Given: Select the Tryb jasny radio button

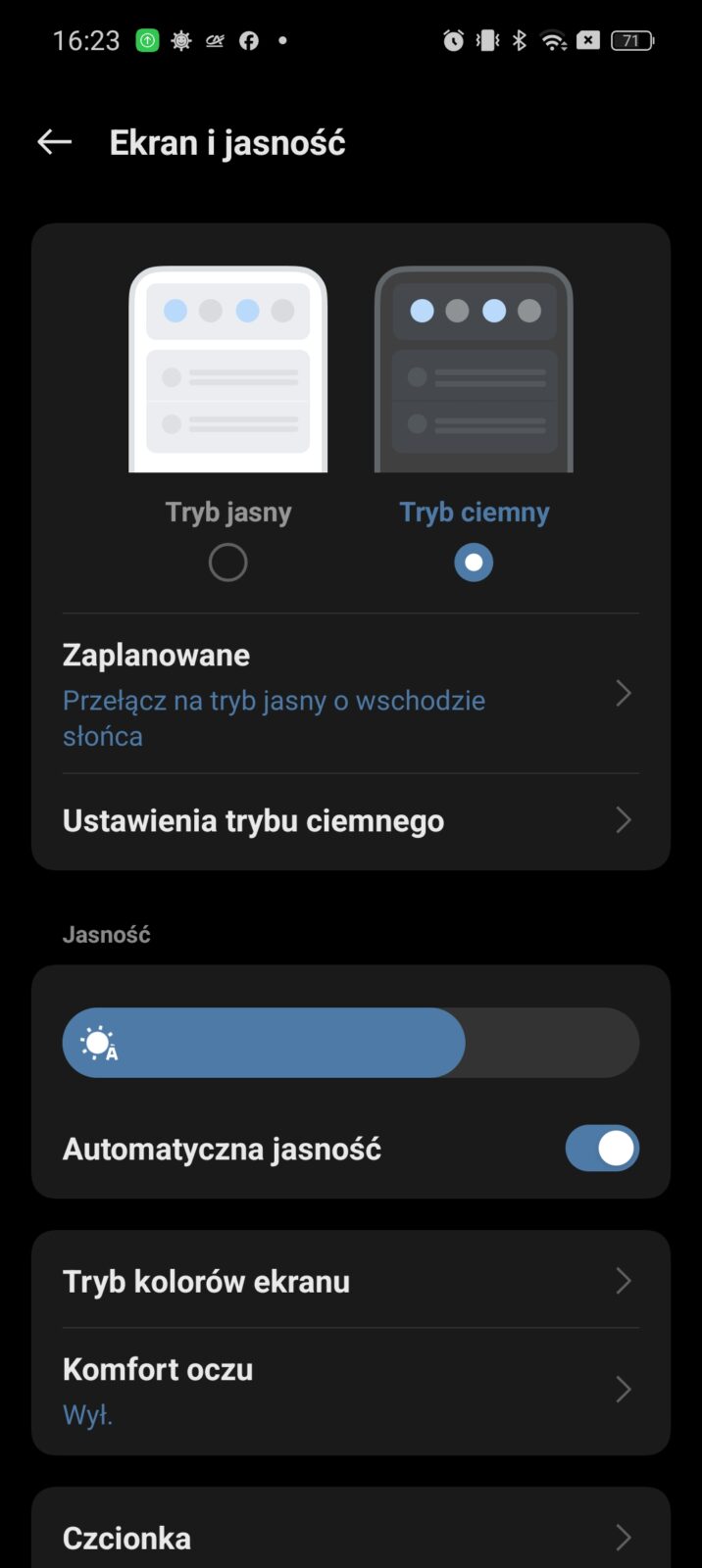Looking at the screenshot, I should [x=227, y=563].
